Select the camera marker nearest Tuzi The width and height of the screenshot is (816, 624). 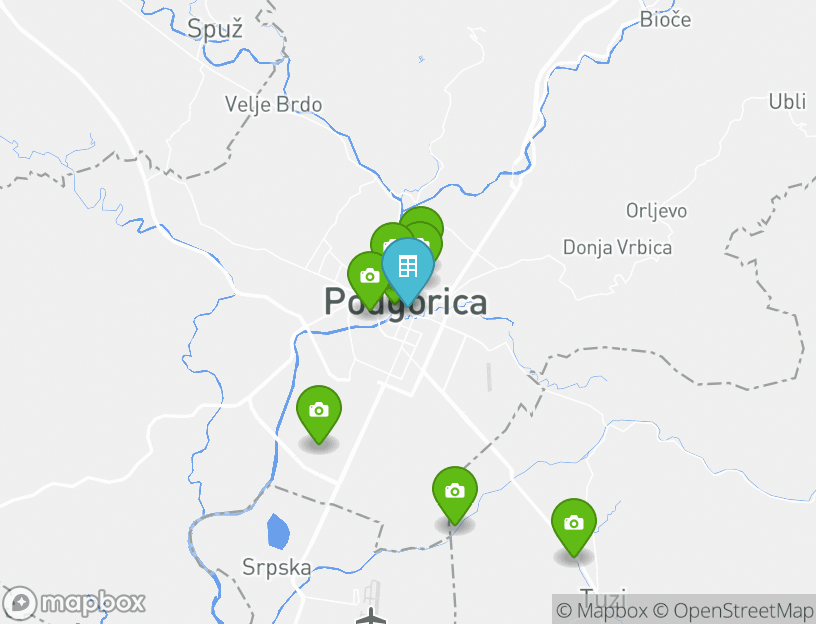point(573,523)
